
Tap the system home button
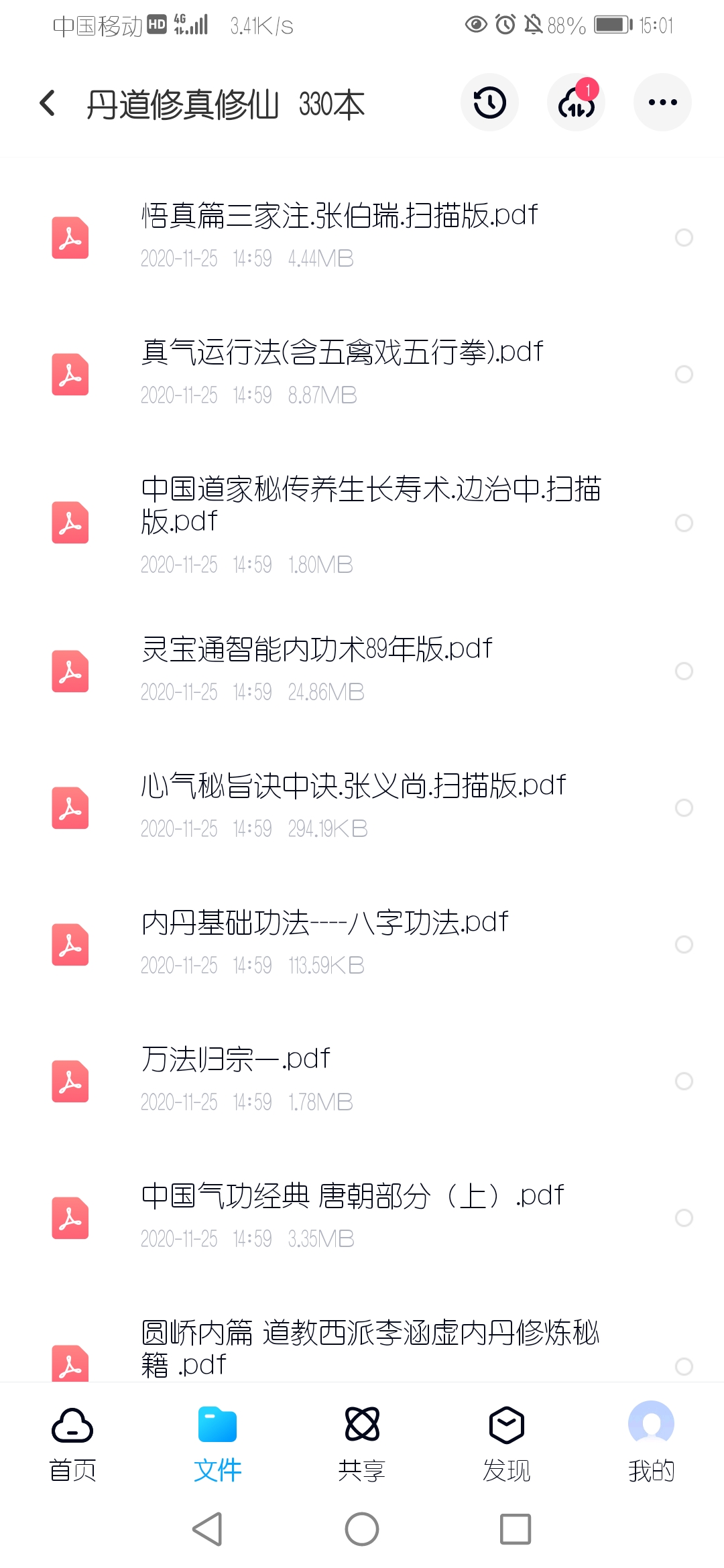(362, 1529)
